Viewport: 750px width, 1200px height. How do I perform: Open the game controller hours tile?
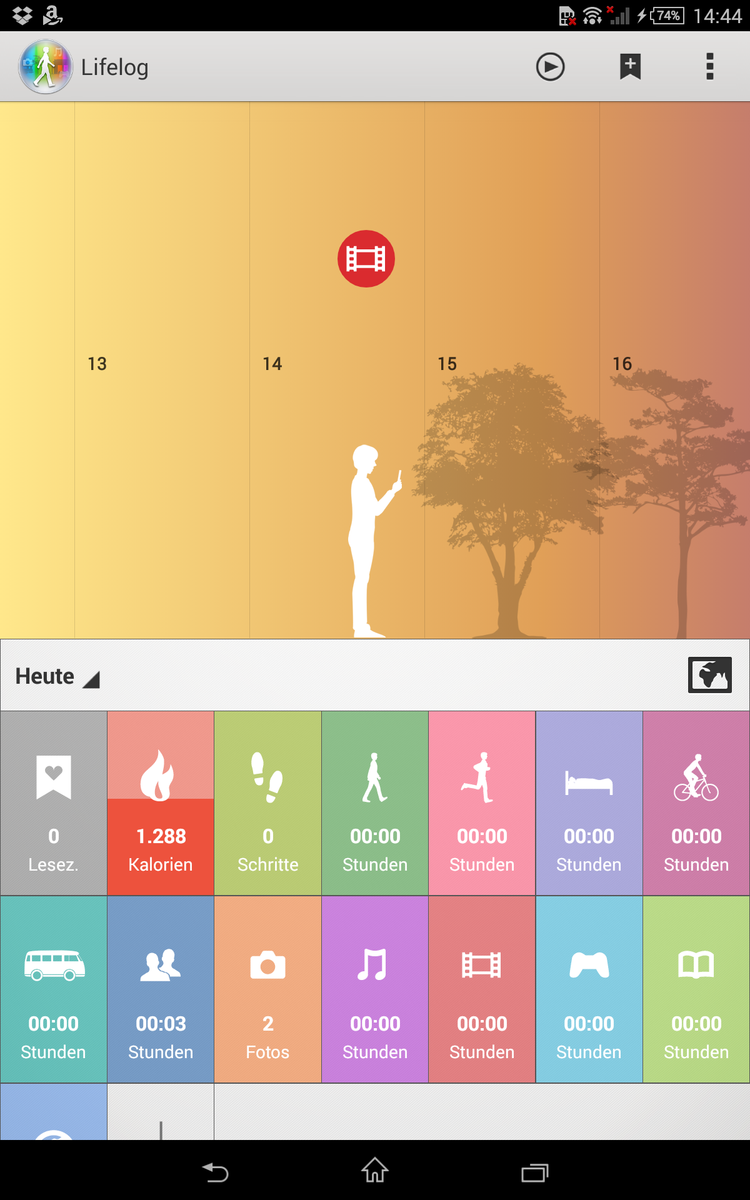point(589,990)
